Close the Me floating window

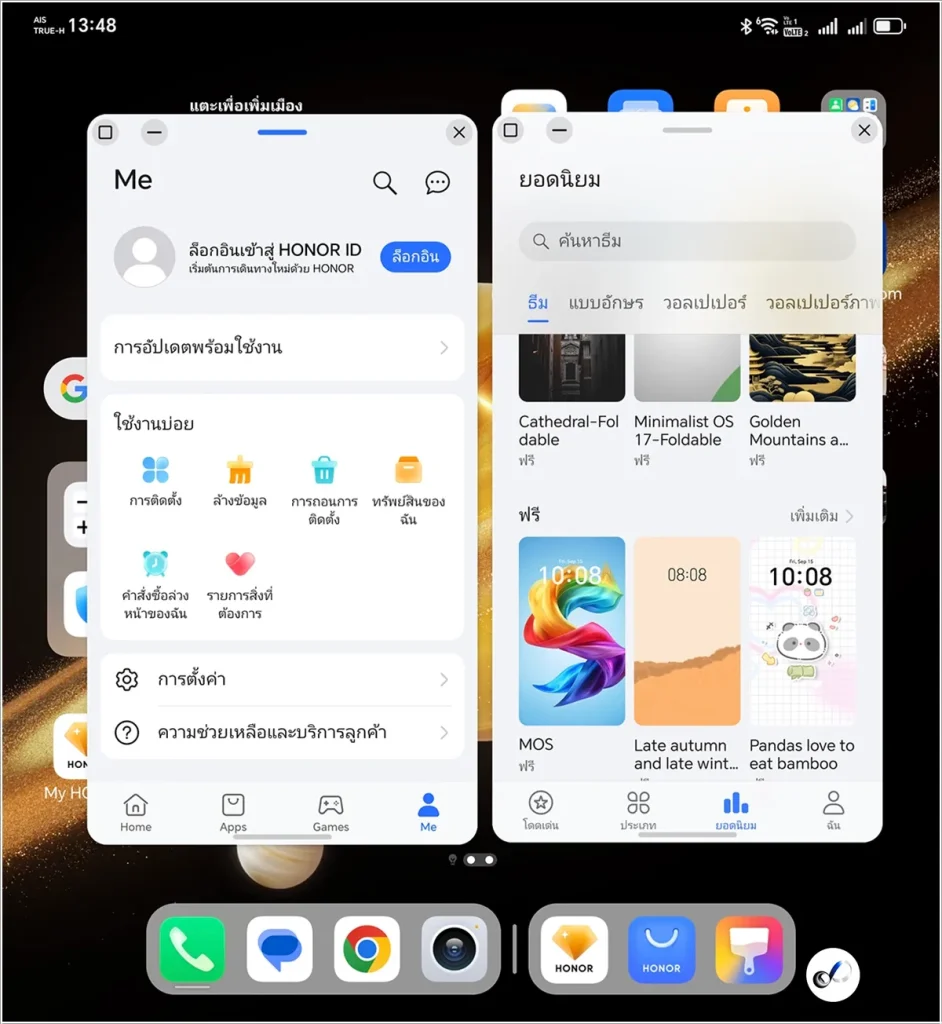pos(459,132)
